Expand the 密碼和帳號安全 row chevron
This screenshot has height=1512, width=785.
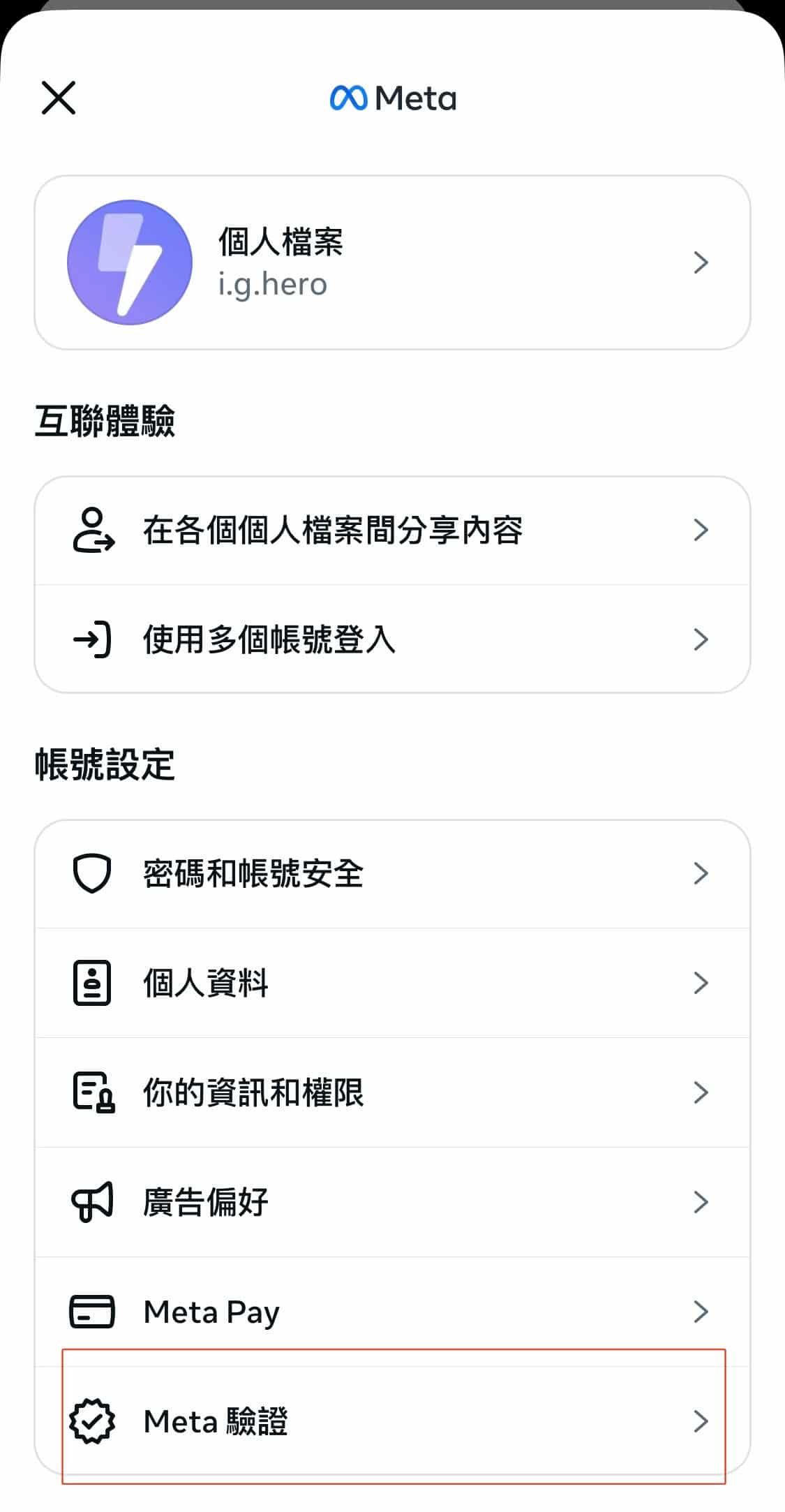pyautogui.click(x=701, y=873)
